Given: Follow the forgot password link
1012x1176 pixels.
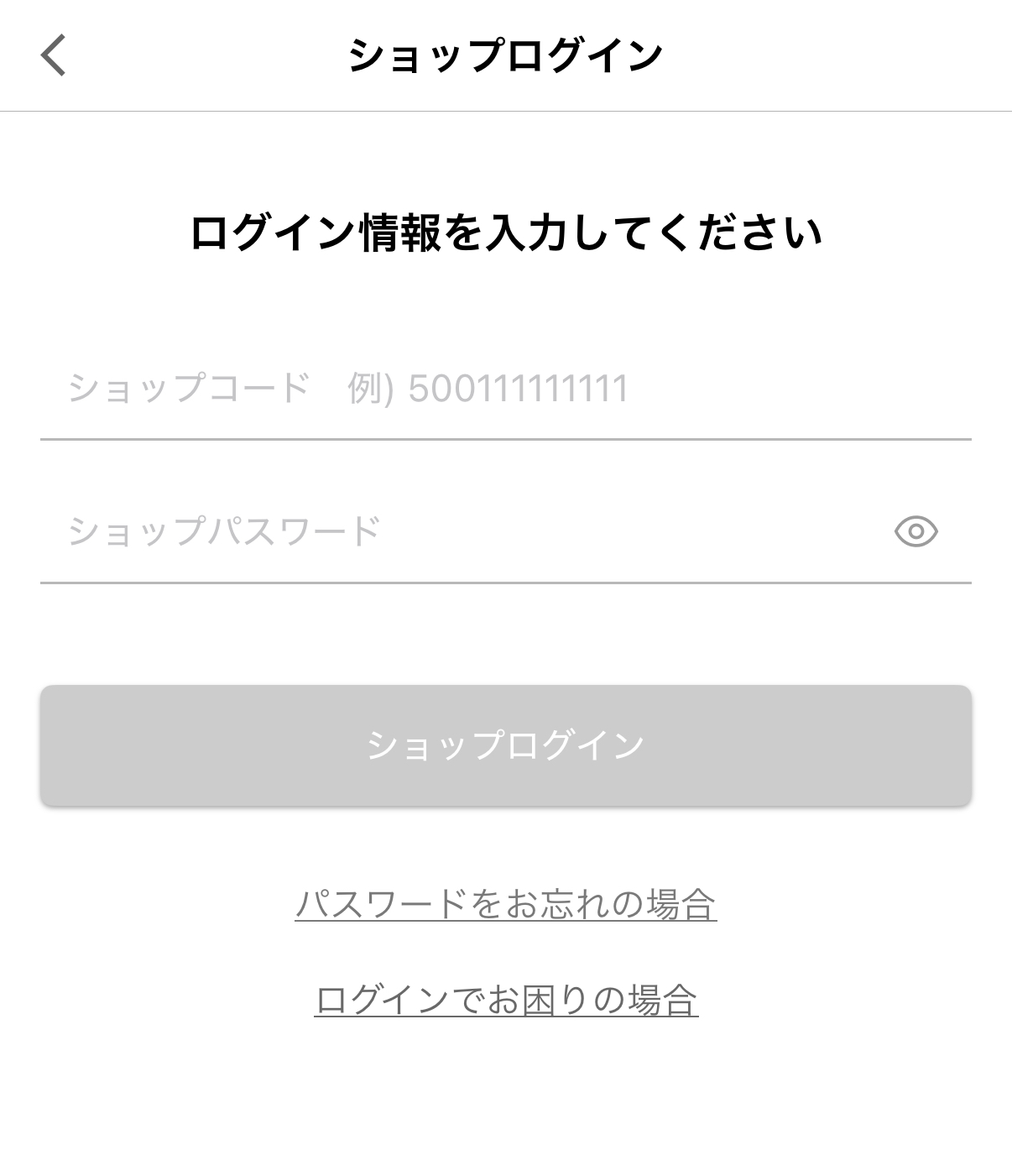Looking at the screenshot, I should (x=506, y=904).
